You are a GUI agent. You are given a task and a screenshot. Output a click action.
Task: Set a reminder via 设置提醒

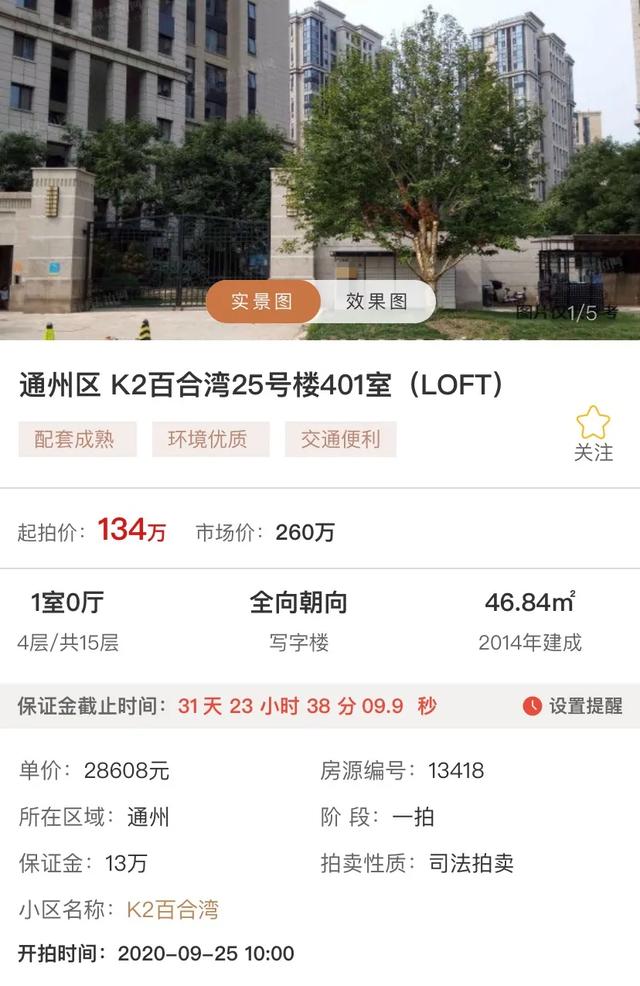(573, 706)
